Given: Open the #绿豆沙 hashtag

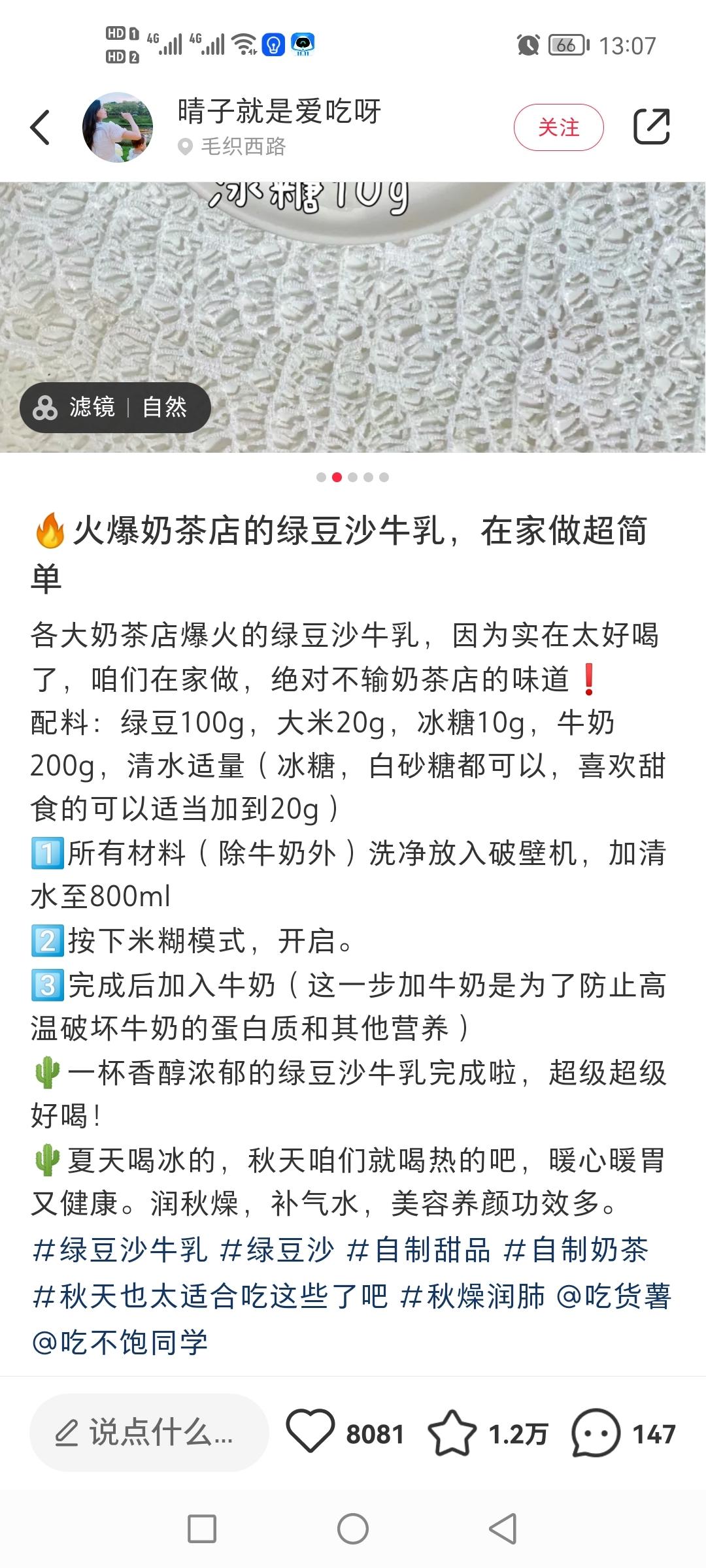Looking at the screenshot, I should pos(277,1250).
